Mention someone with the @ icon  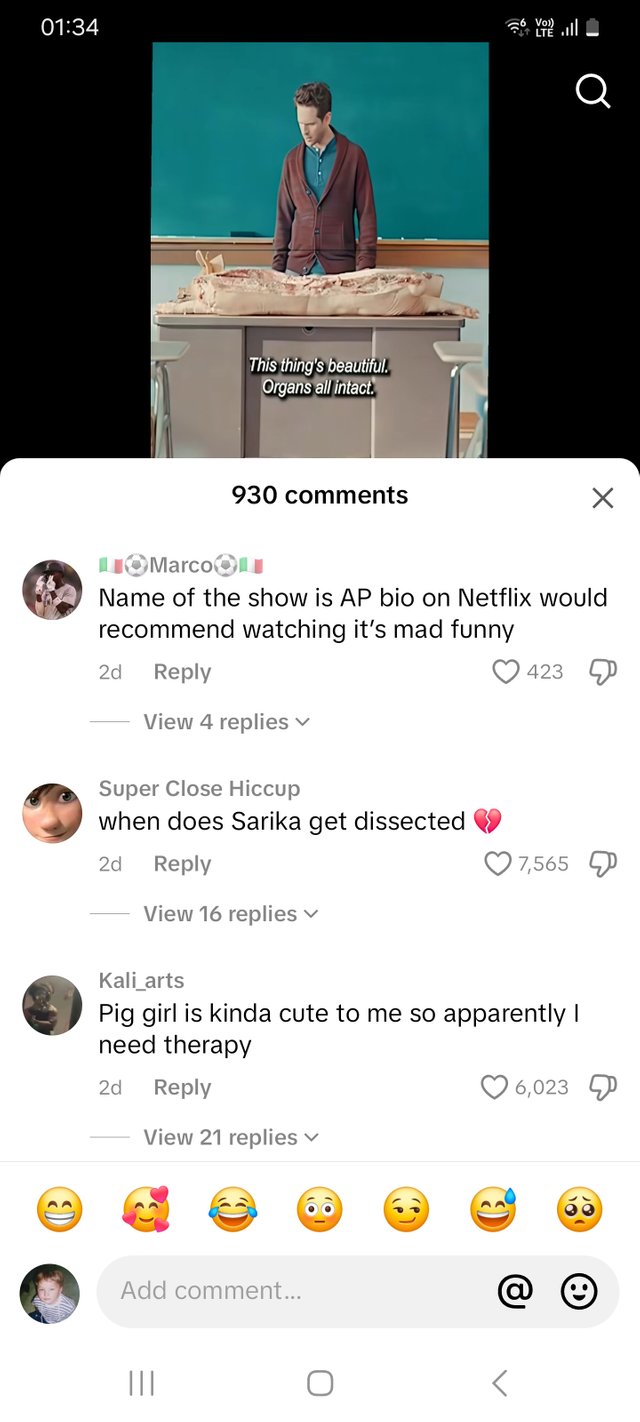[x=515, y=1291]
